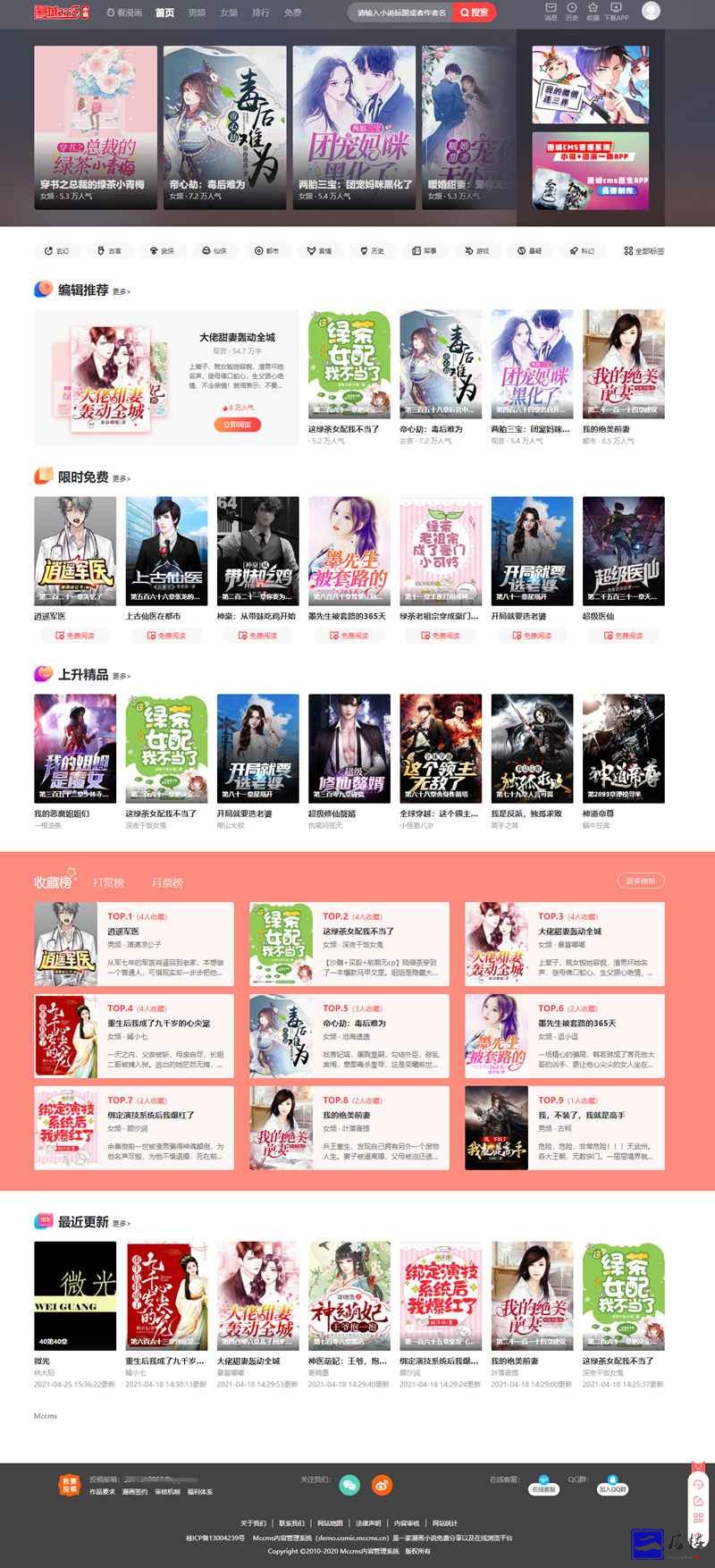Switch to the 女频 top tab
The width and height of the screenshot is (715, 1568).
[229, 13]
